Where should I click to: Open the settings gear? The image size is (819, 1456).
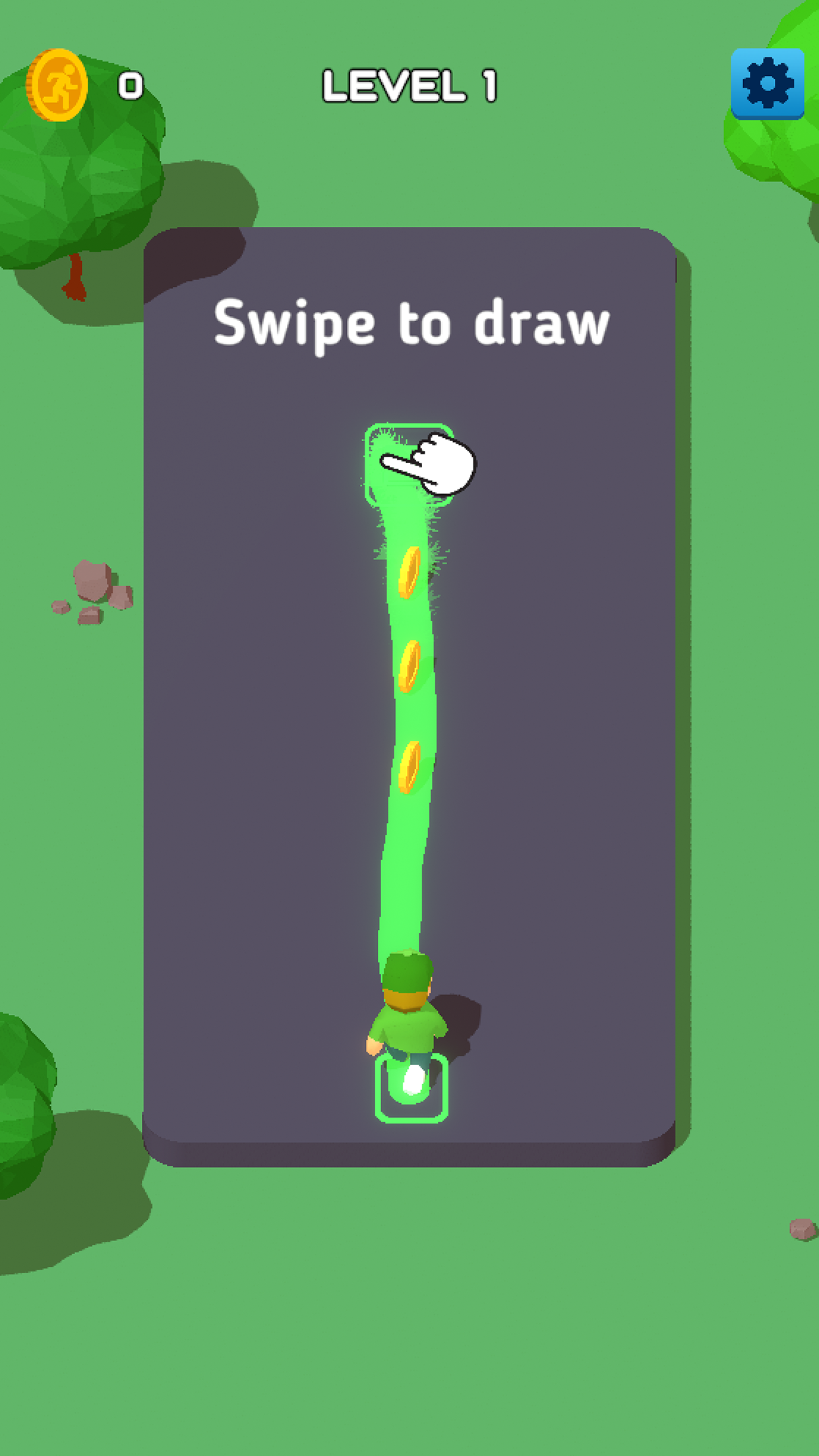tap(767, 83)
